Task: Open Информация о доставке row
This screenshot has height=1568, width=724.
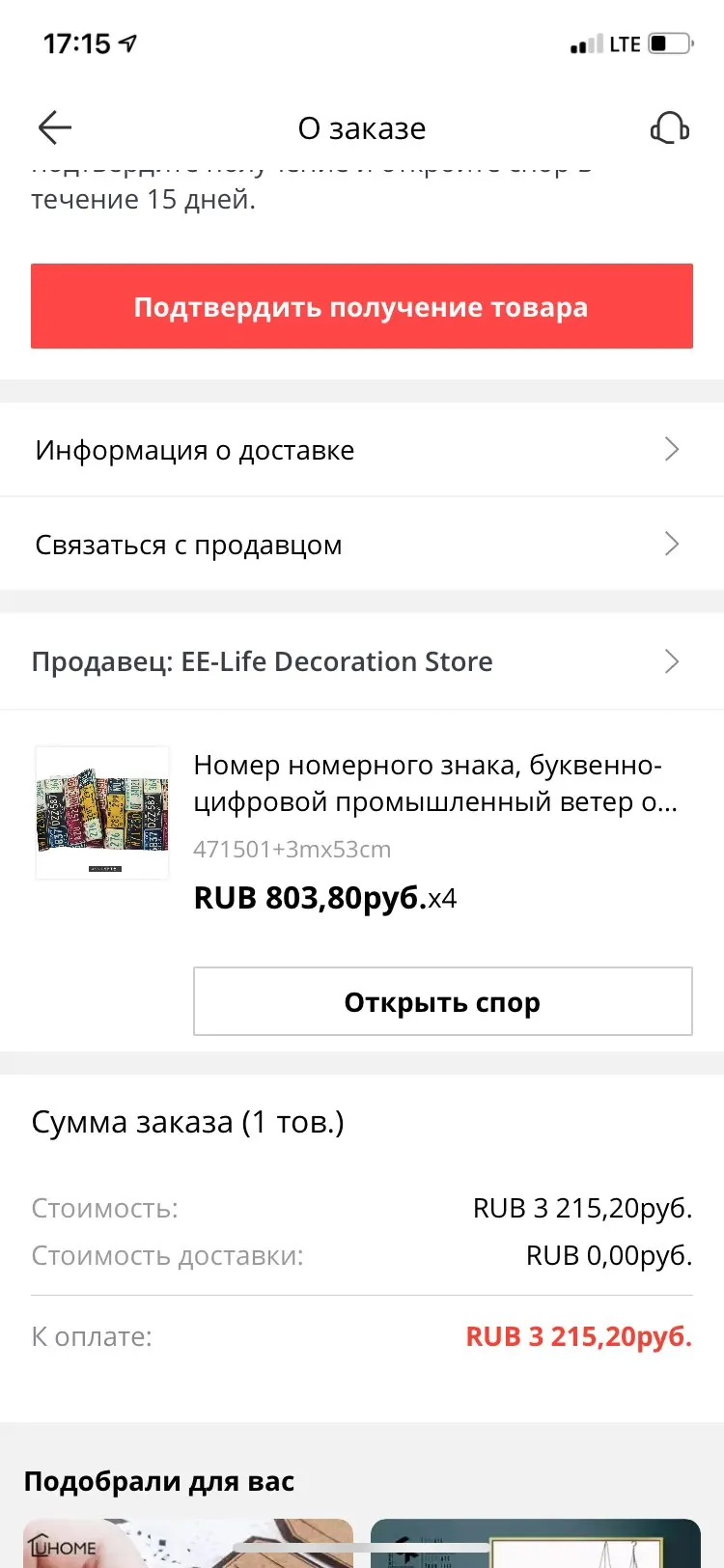Action: point(362,450)
